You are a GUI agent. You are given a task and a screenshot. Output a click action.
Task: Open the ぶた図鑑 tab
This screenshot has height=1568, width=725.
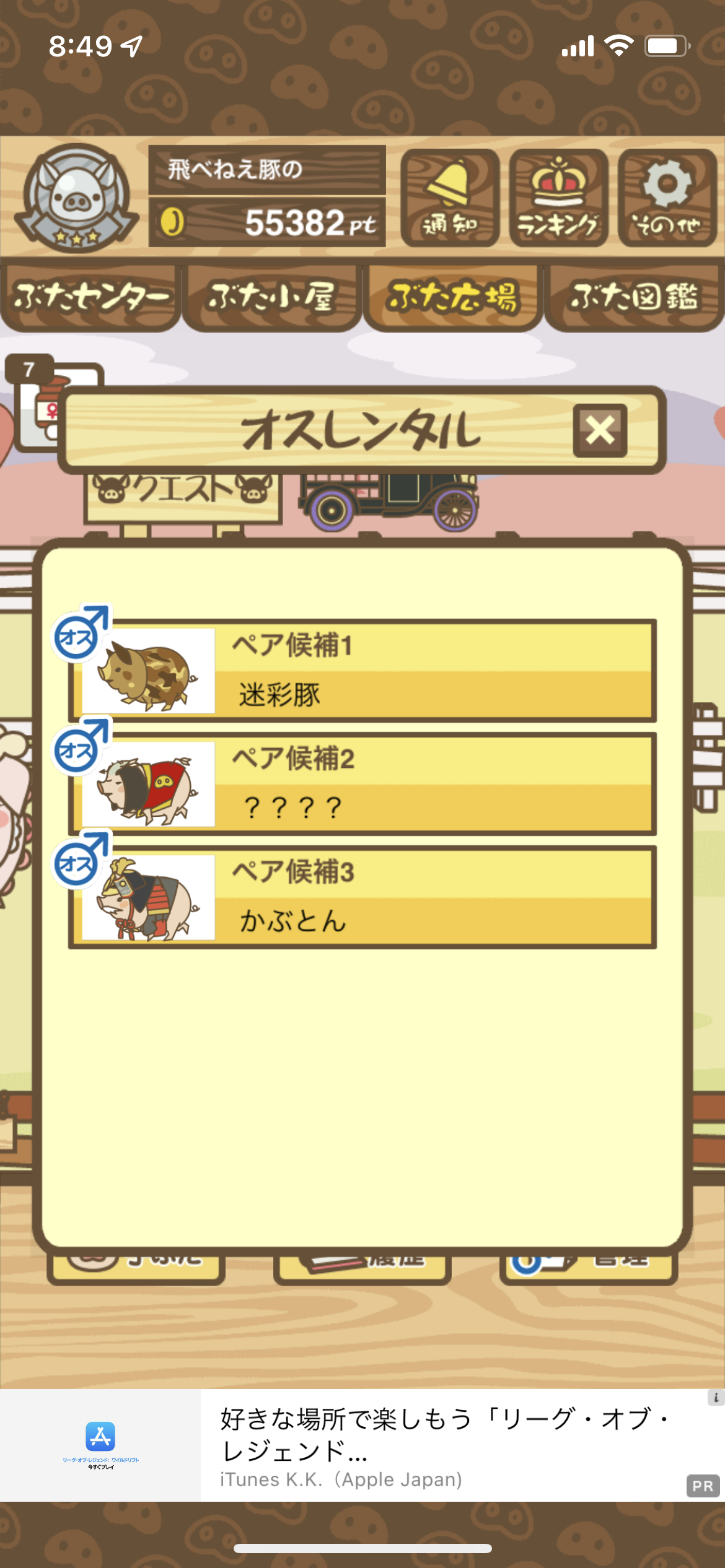pos(635,298)
